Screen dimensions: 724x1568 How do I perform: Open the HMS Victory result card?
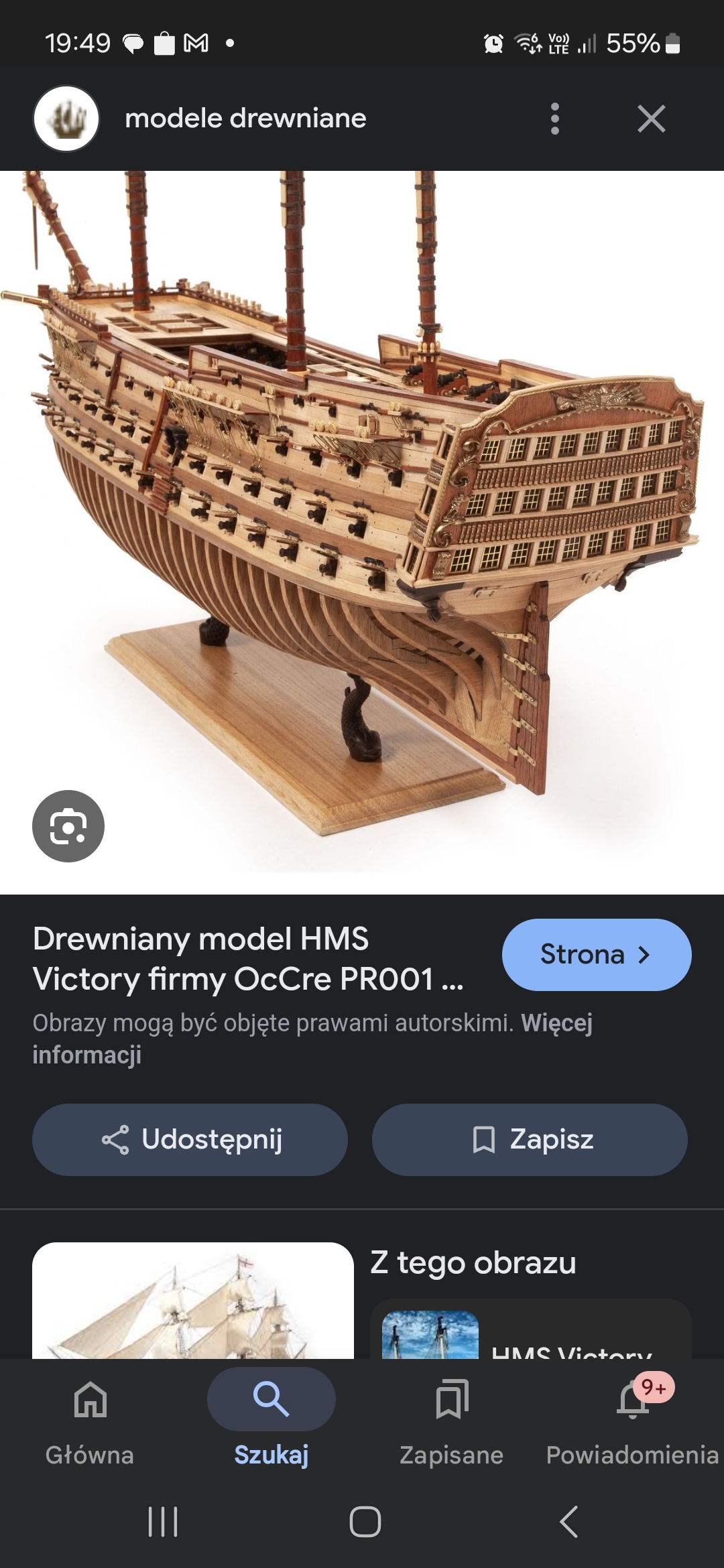(531, 1332)
